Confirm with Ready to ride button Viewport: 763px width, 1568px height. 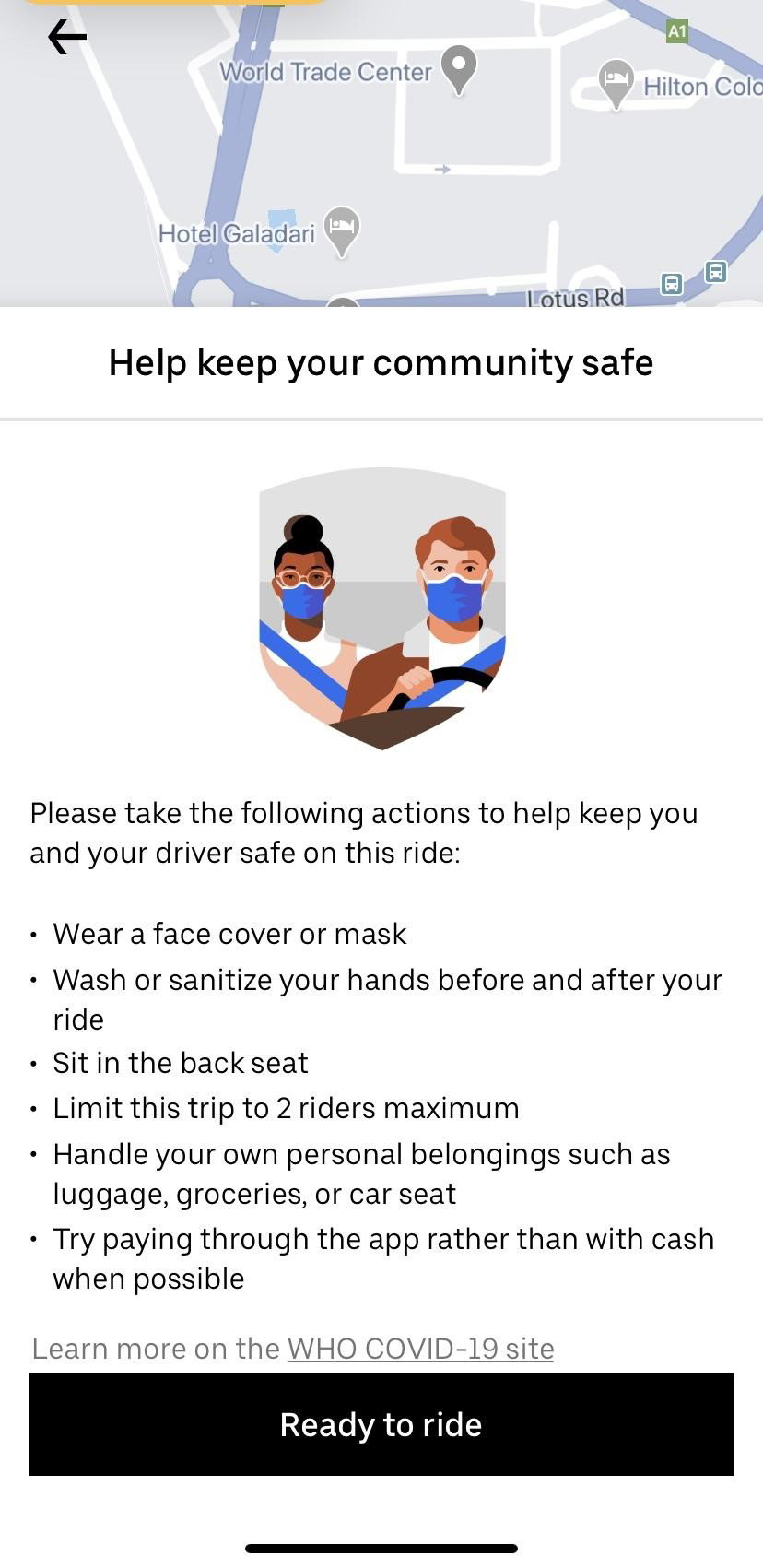click(x=381, y=1424)
